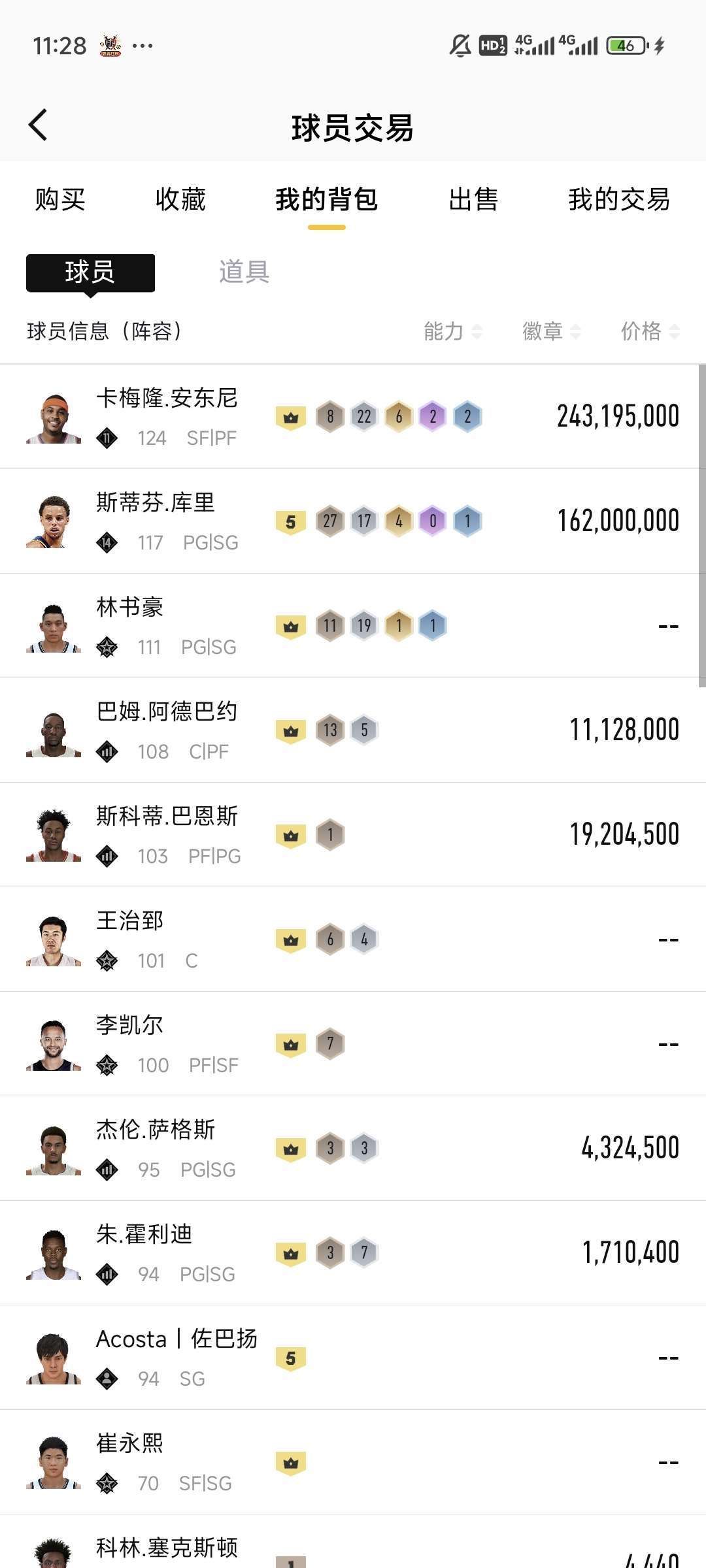Screen dimensions: 706x1568
Task: Switch to the 道具 sub-tab
Action: [x=244, y=272]
